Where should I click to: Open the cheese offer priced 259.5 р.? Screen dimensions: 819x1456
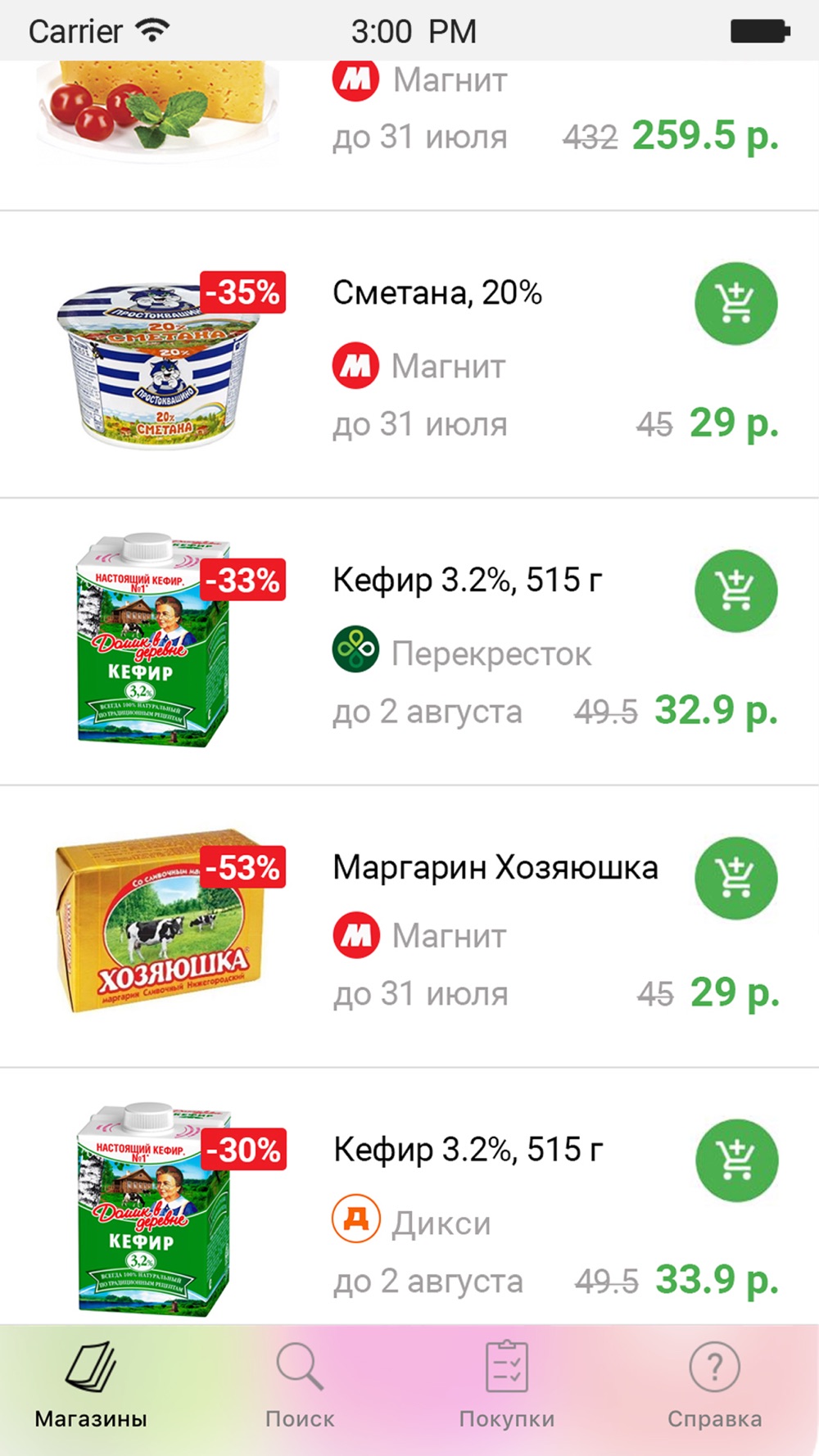pos(409,135)
